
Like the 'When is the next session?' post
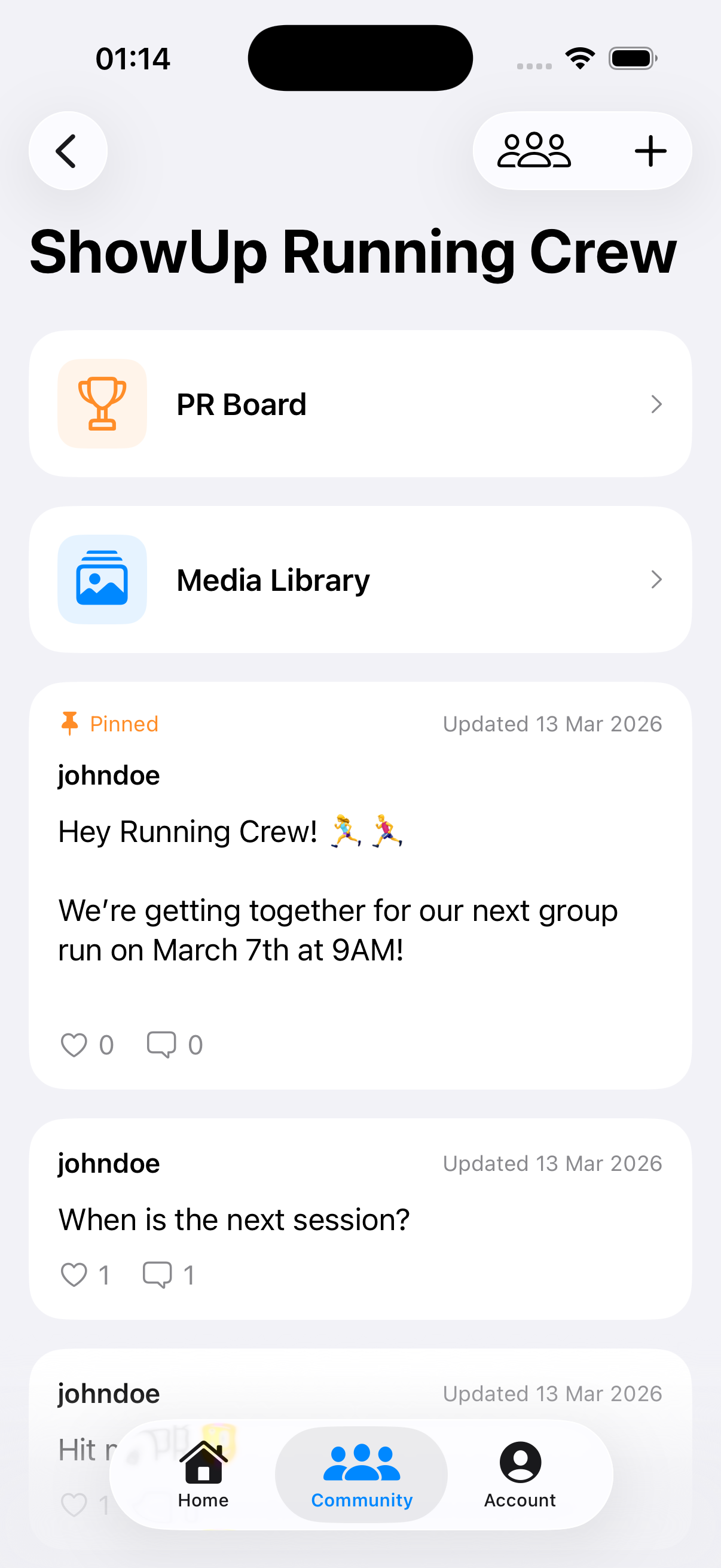coord(74,1274)
